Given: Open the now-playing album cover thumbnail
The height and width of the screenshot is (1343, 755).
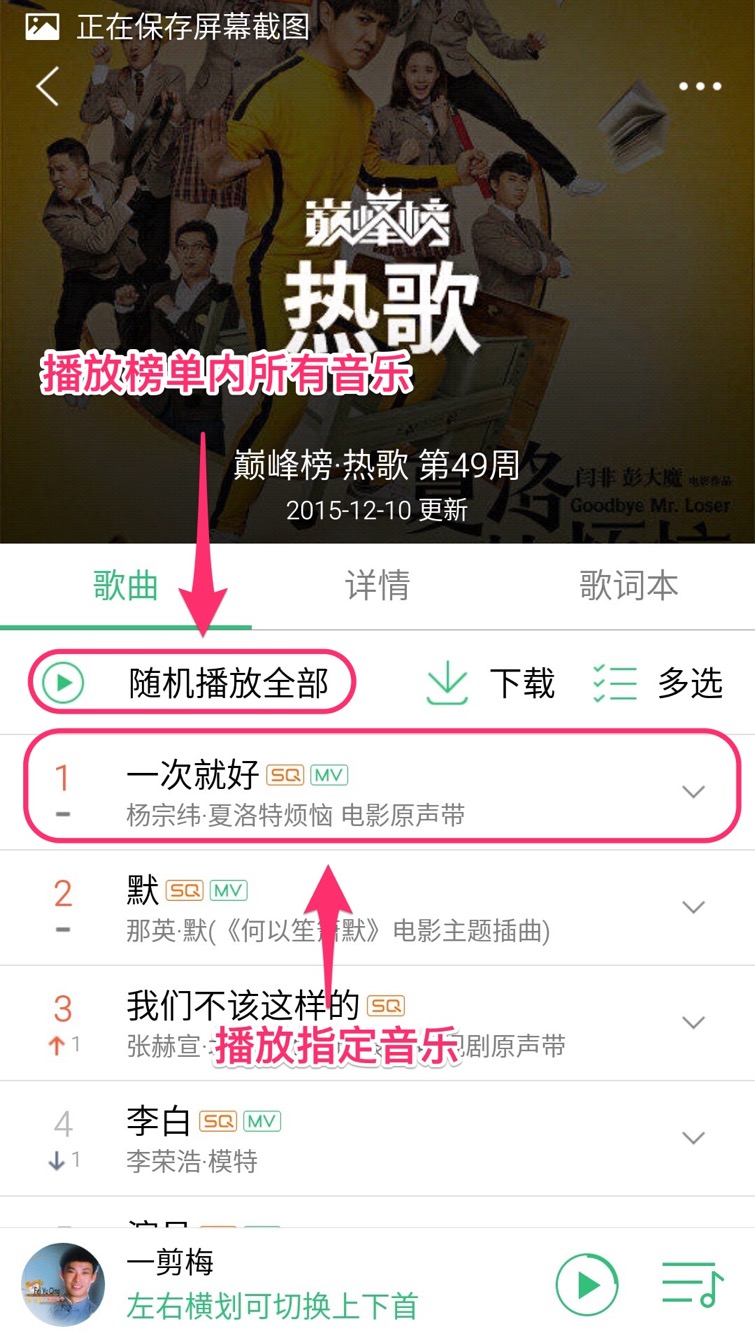Looking at the screenshot, I should point(62,1284).
